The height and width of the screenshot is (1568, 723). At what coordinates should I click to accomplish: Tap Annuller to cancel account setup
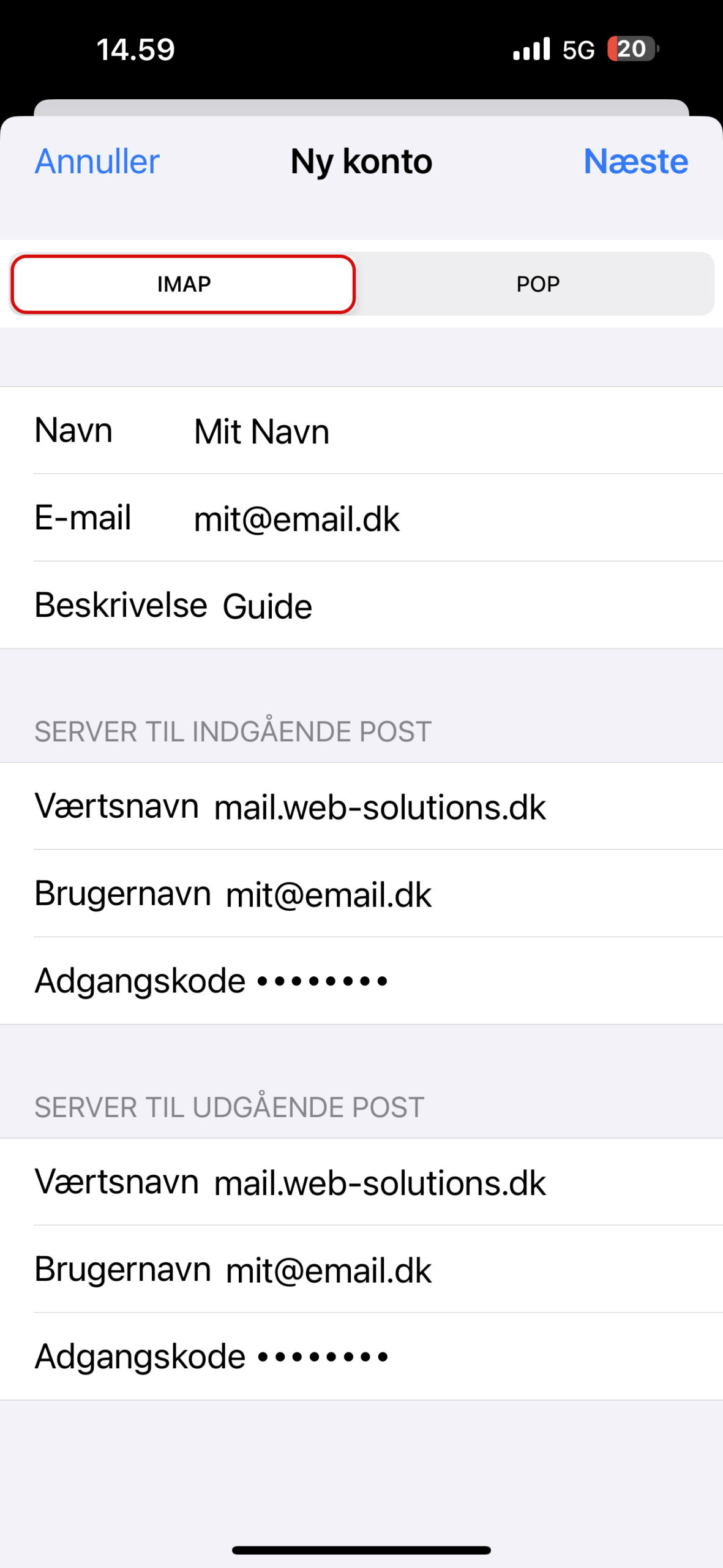97,162
